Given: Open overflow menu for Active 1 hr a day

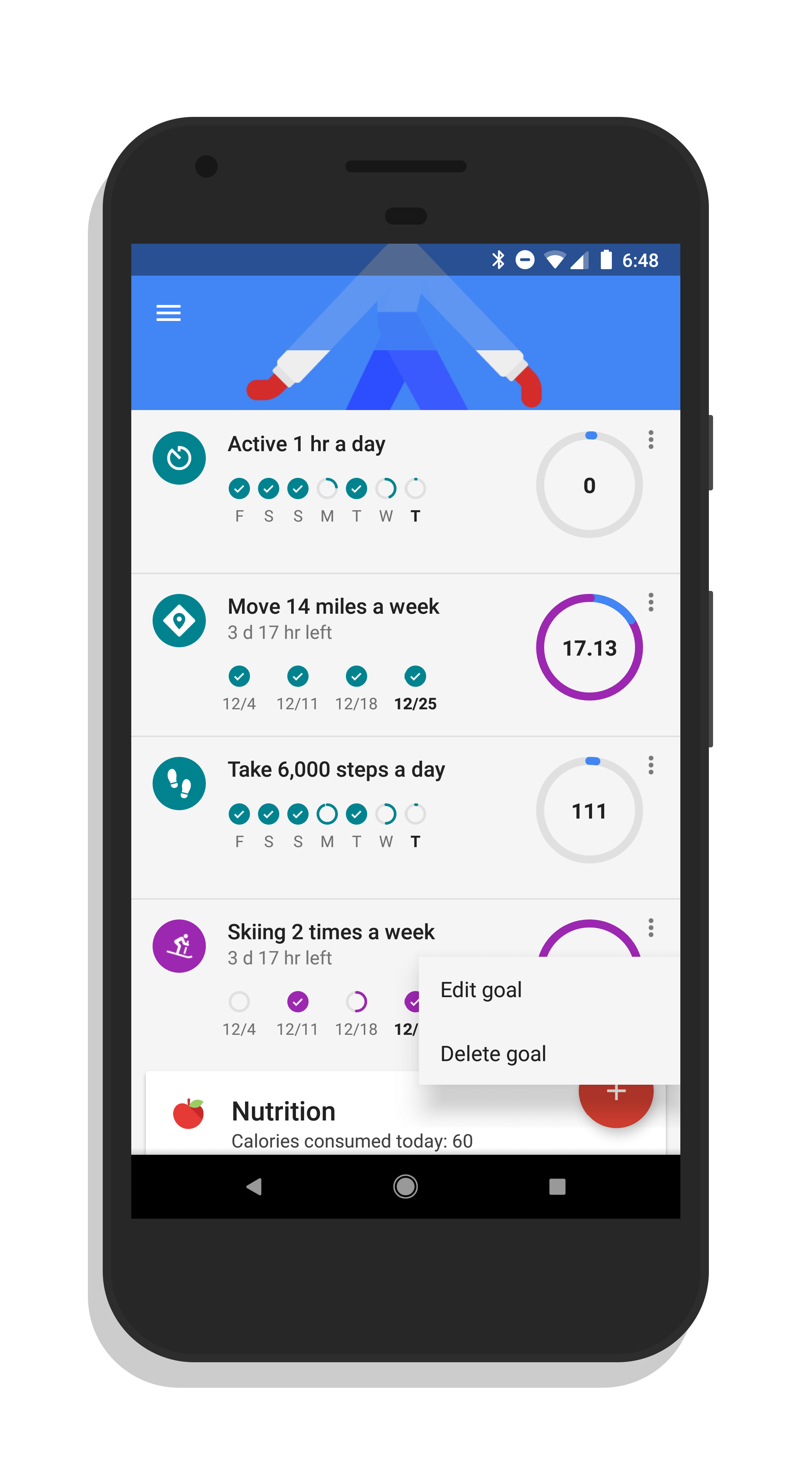Looking at the screenshot, I should (x=650, y=440).
